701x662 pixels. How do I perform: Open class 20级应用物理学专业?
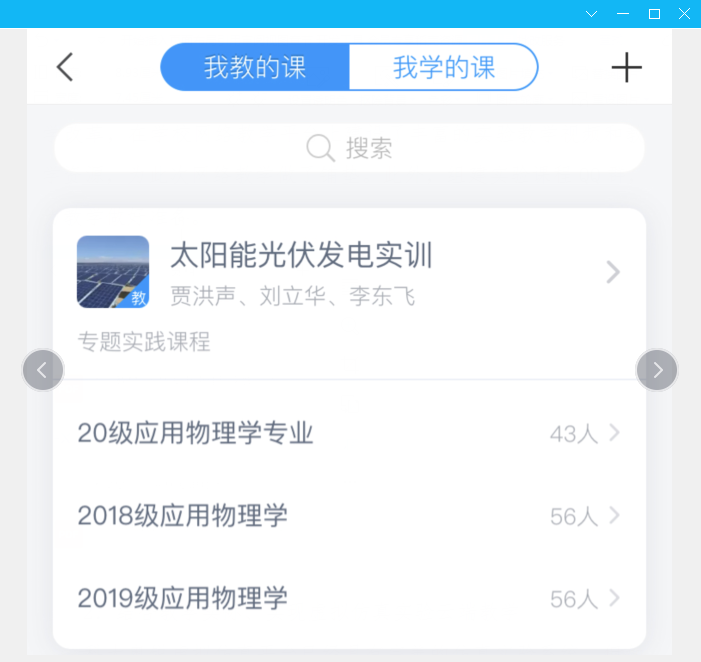coord(349,433)
